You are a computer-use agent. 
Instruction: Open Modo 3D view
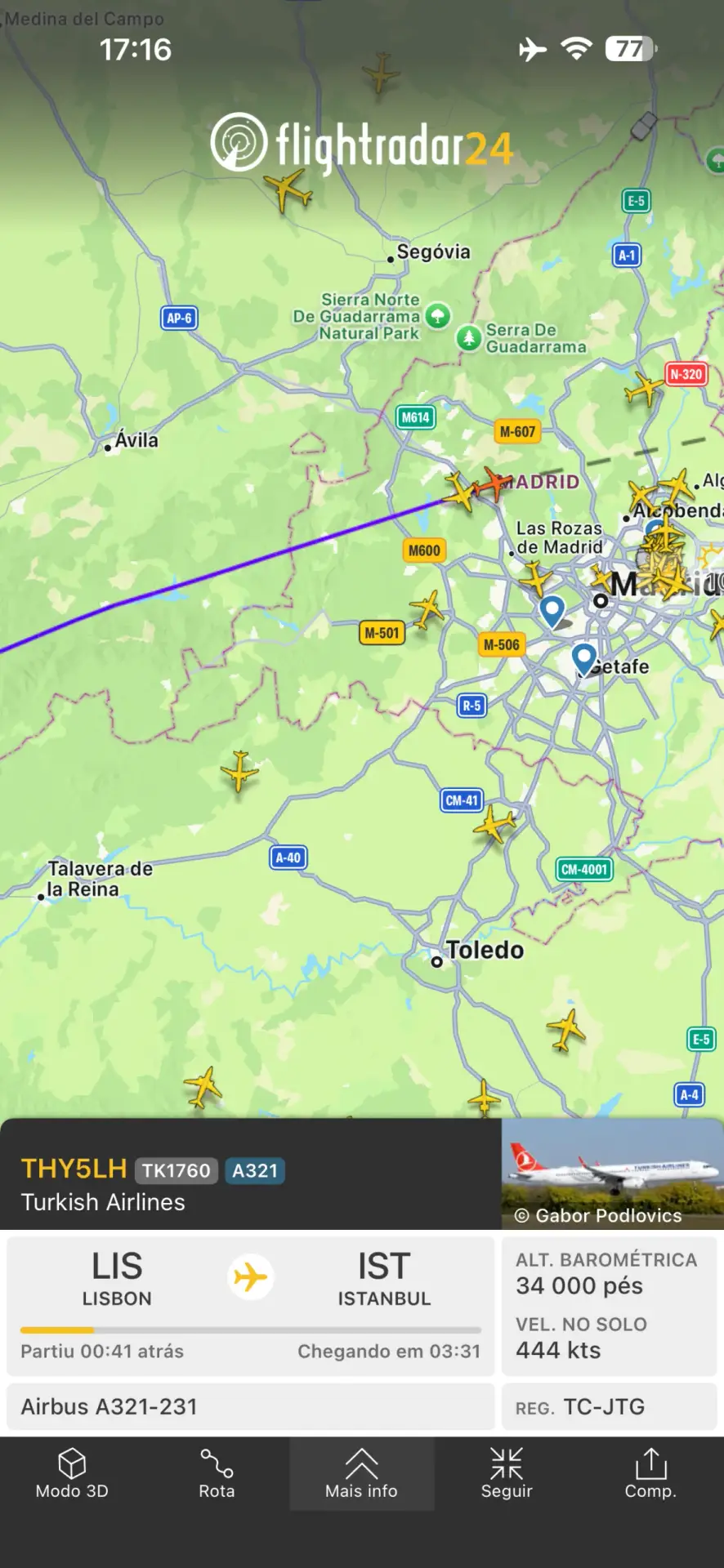(x=72, y=1473)
